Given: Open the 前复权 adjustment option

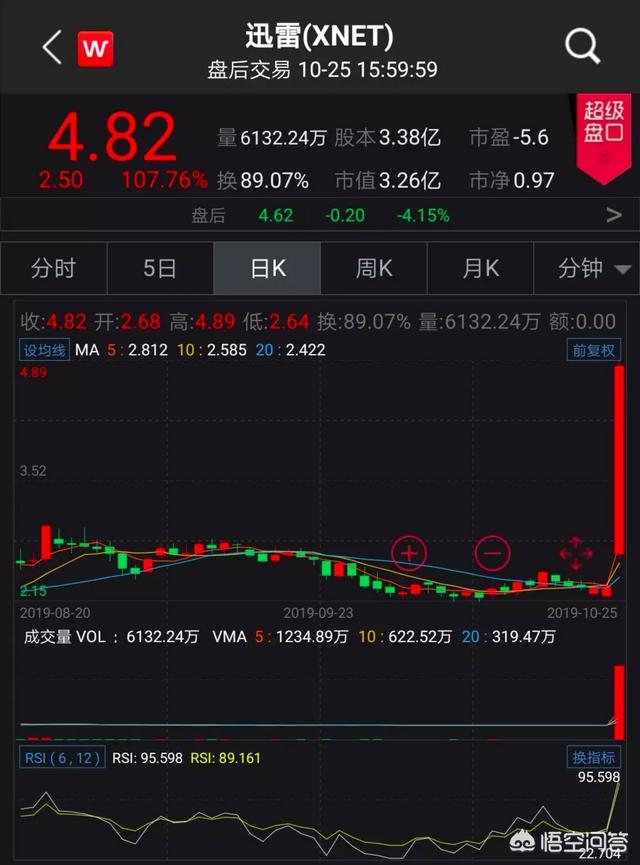Looking at the screenshot, I should click(x=593, y=350).
